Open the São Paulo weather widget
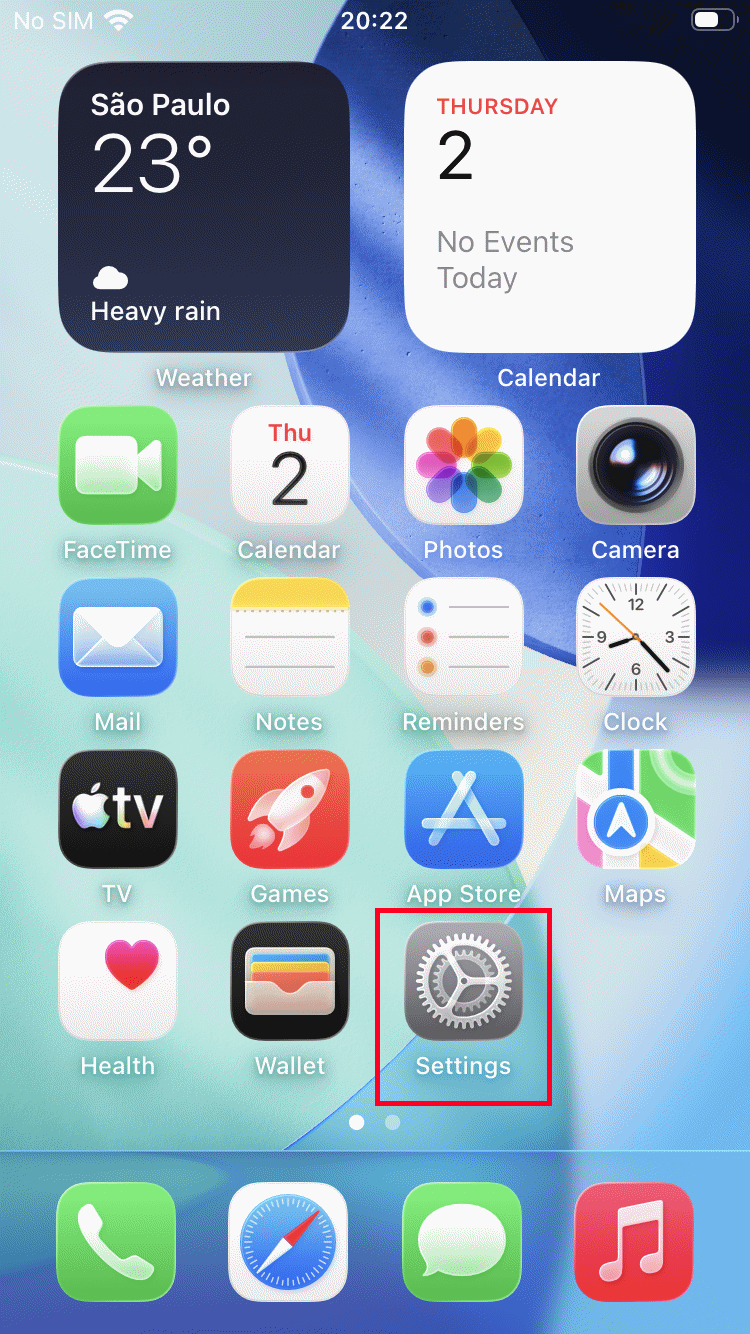The width and height of the screenshot is (750, 1334). coord(203,205)
